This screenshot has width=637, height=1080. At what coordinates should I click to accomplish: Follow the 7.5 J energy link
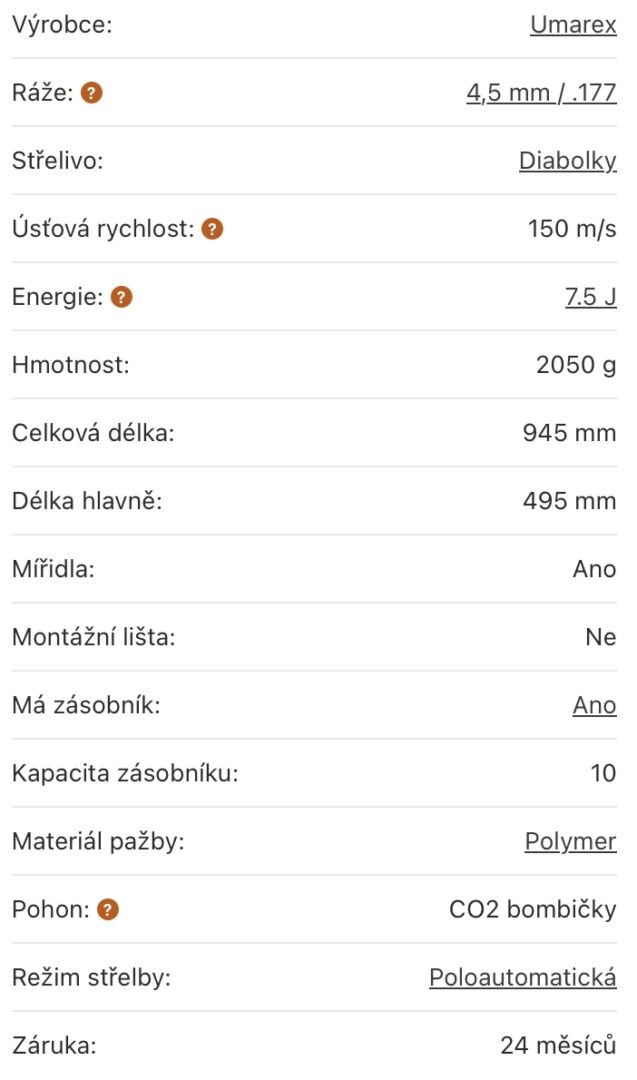tap(591, 297)
